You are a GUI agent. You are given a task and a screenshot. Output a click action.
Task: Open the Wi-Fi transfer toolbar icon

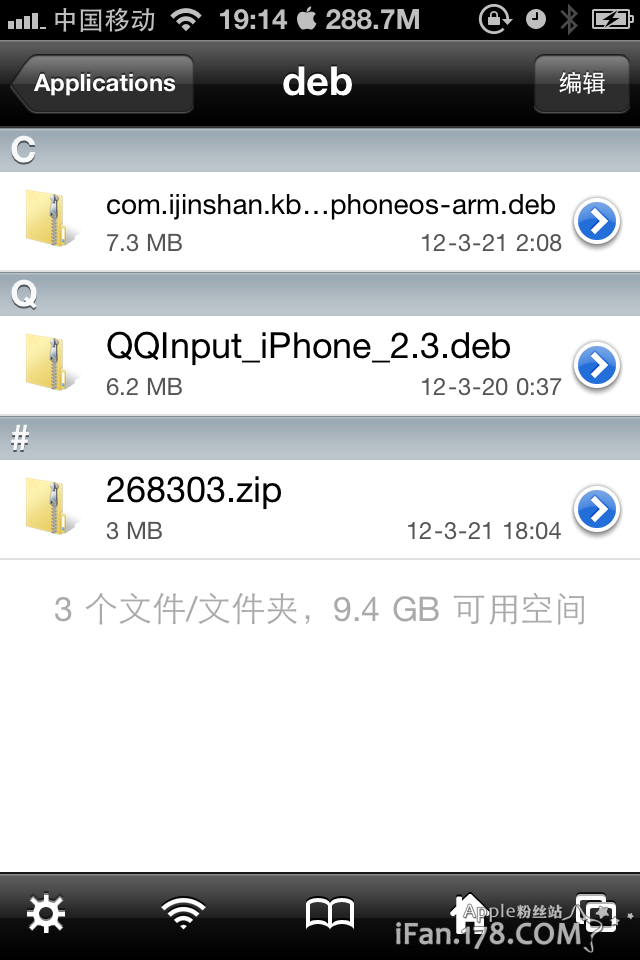pyautogui.click(x=184, y=914)
